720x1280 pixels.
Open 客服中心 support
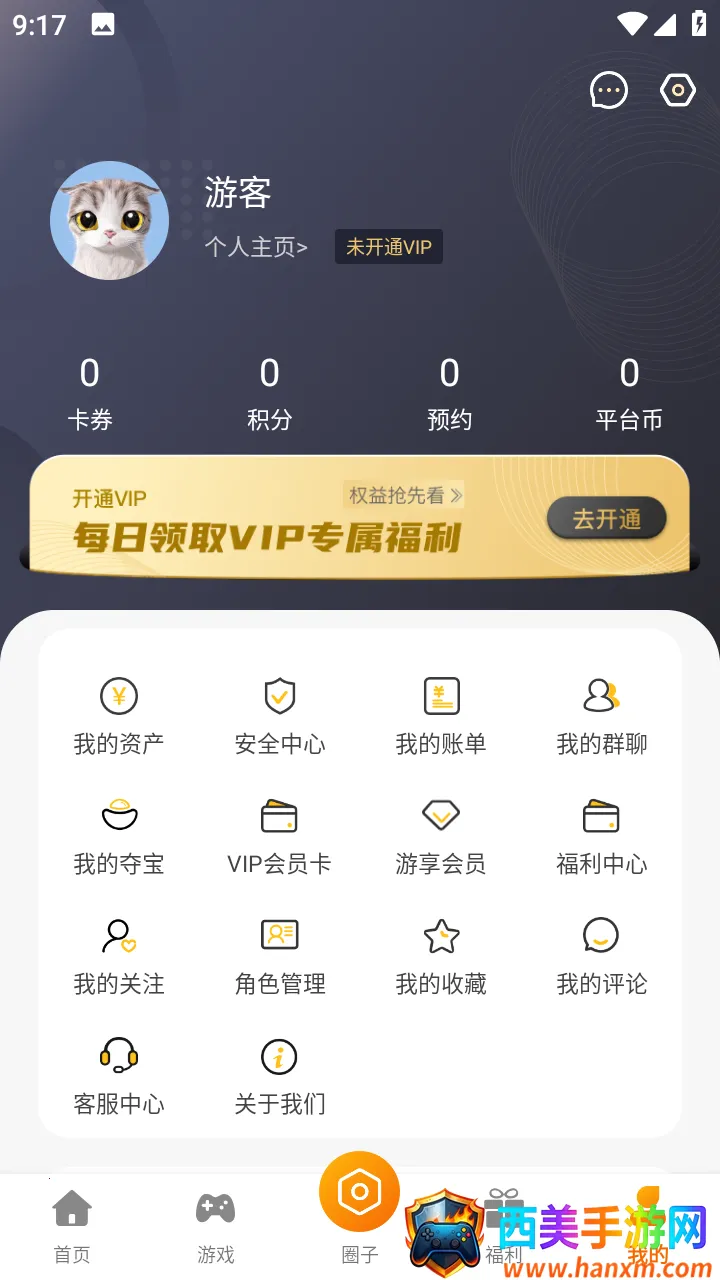coord(119,1076)
